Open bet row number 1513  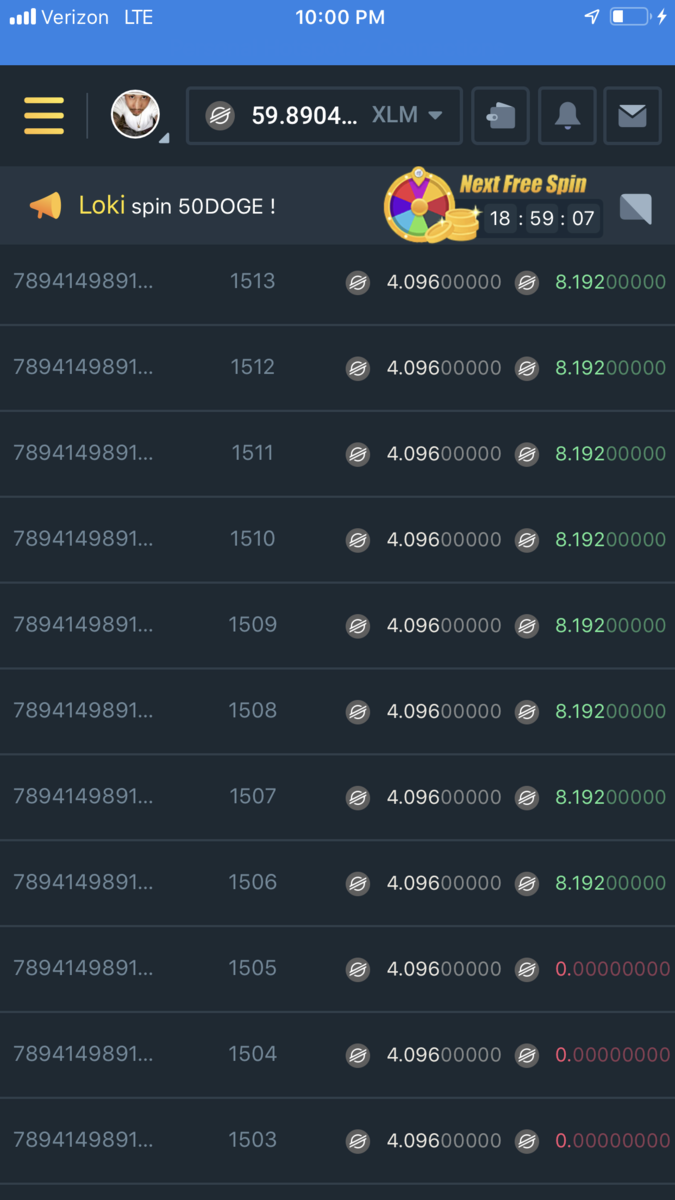click(x=338, y=282)
